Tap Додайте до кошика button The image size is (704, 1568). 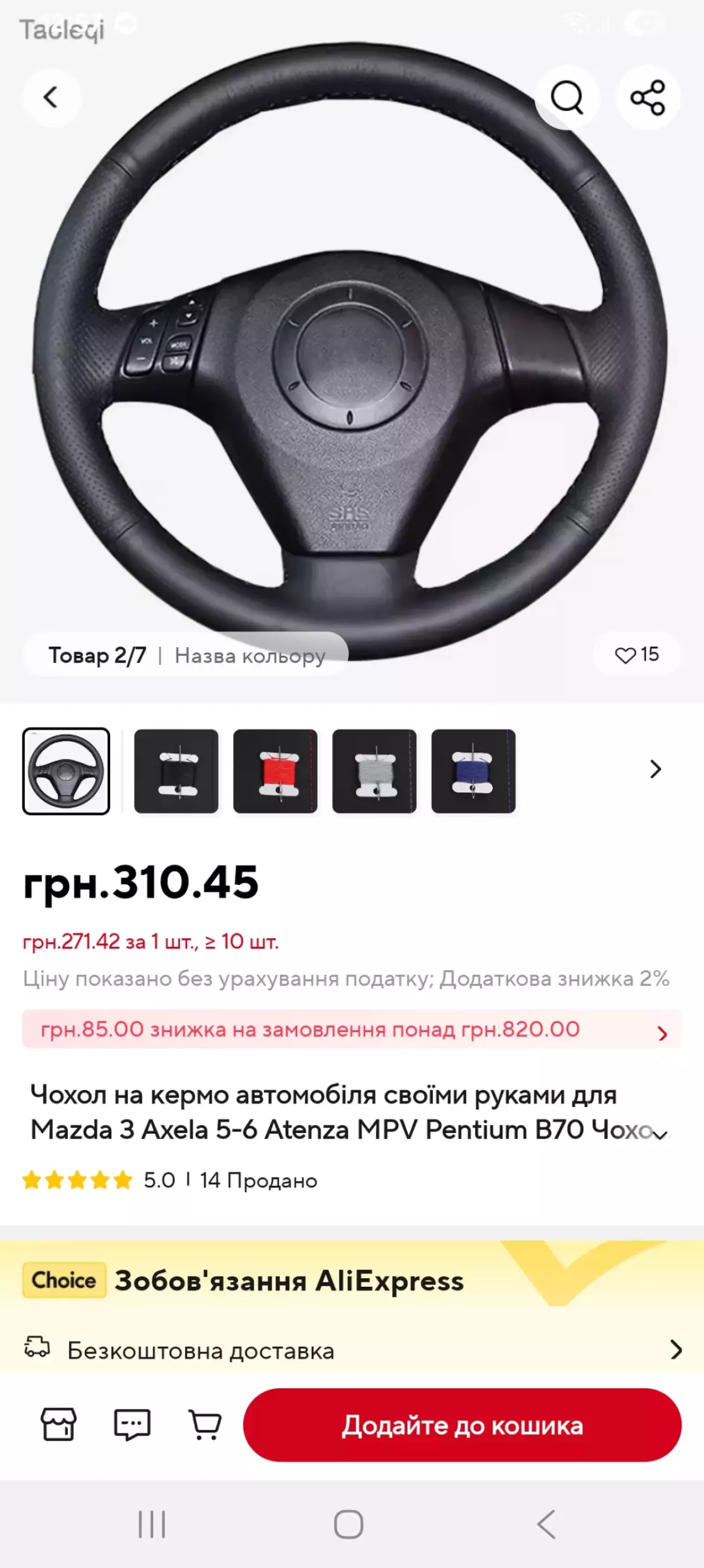[462, 1425]
